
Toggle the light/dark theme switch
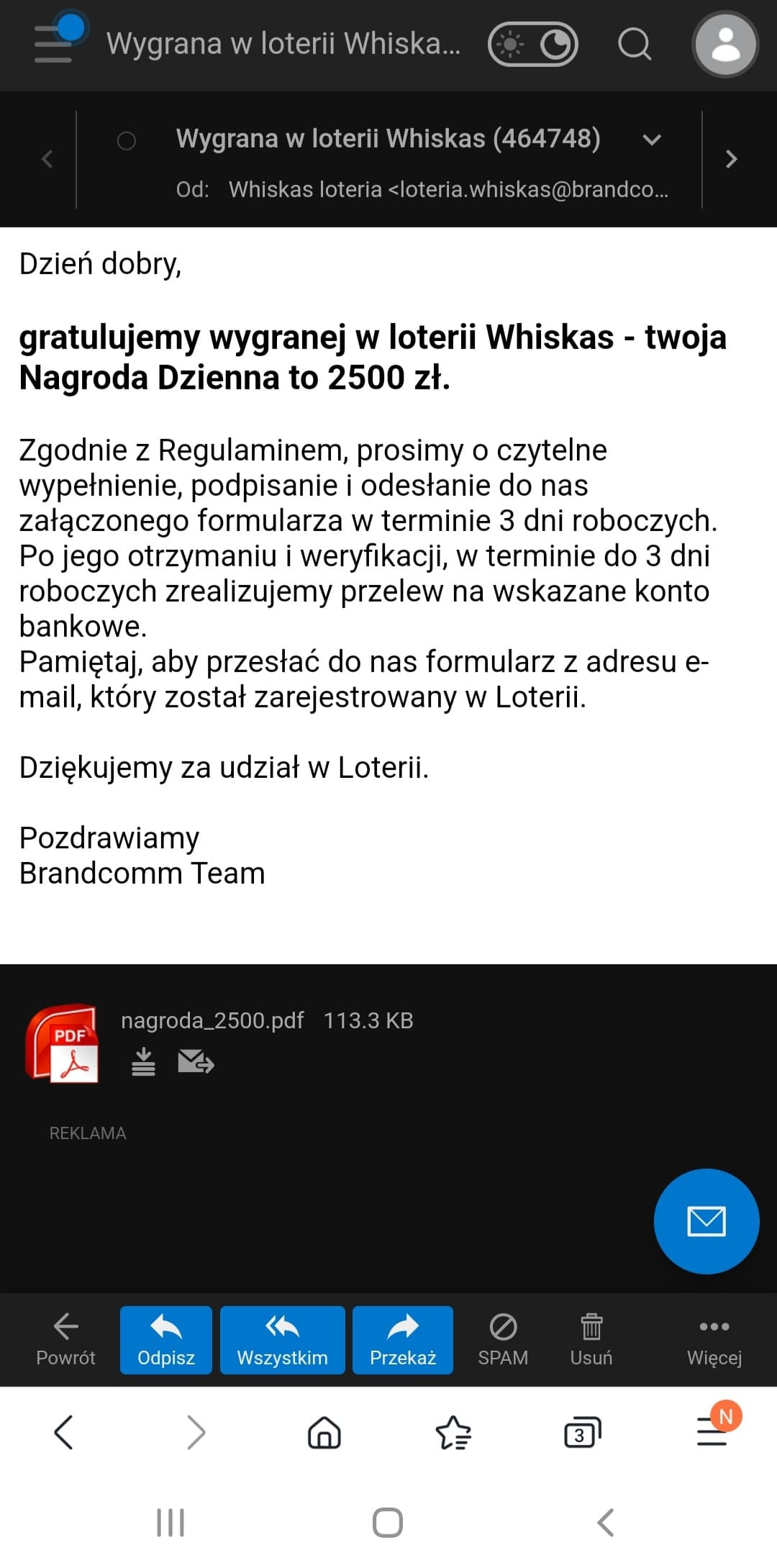[532, 45]
